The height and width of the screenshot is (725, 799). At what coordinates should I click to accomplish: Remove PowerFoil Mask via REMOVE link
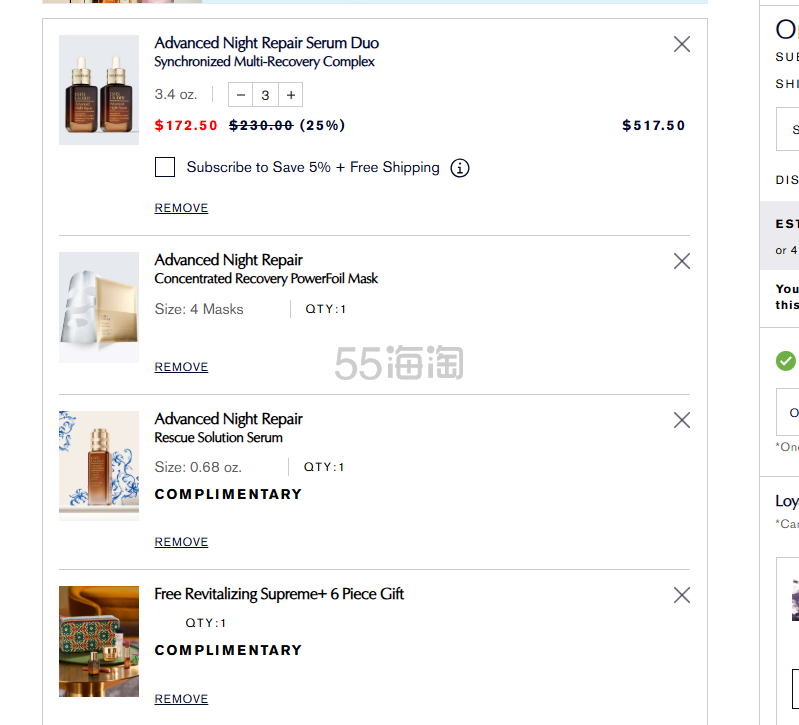coord(181,367)
